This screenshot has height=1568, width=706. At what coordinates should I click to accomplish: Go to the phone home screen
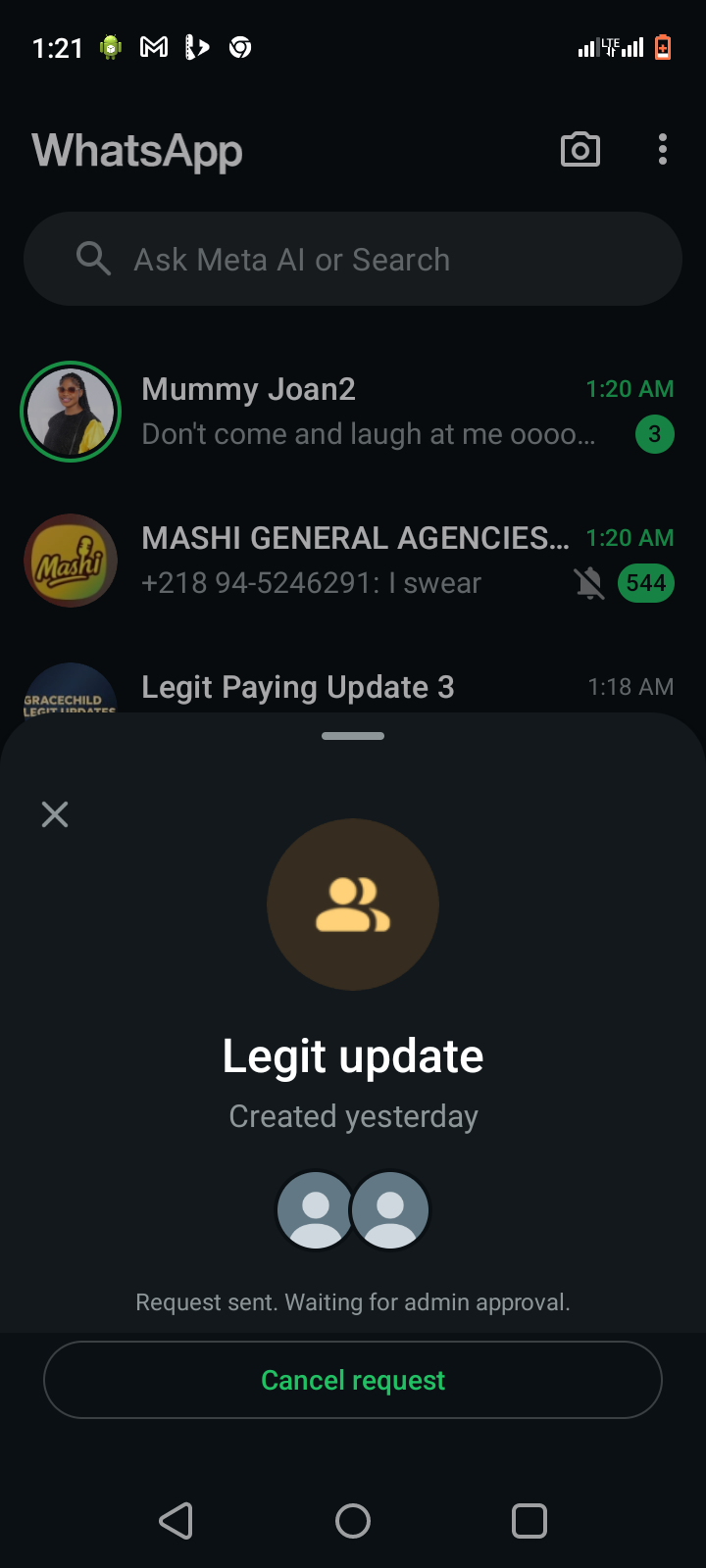(x=353, y=1521)
